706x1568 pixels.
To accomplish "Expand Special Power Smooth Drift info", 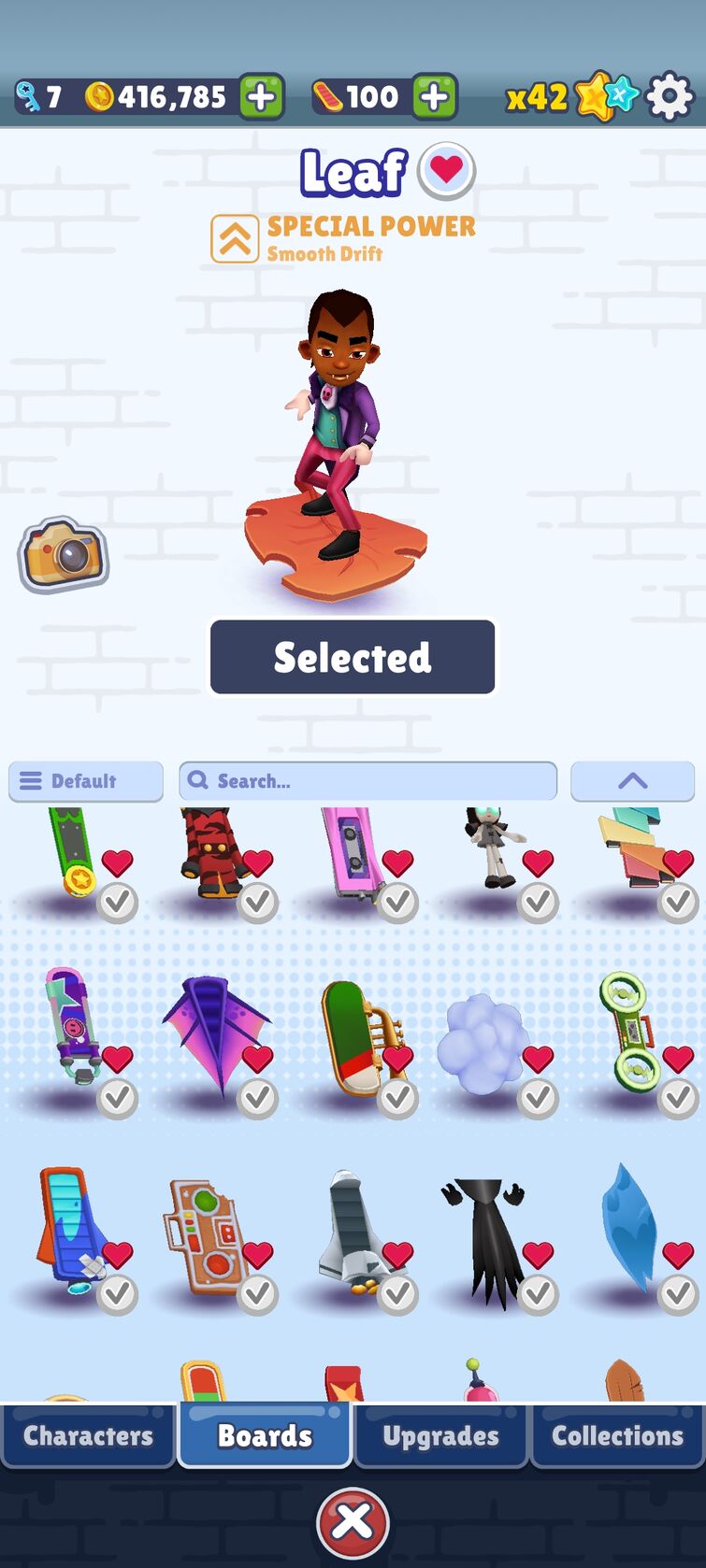I will (235, 239).
